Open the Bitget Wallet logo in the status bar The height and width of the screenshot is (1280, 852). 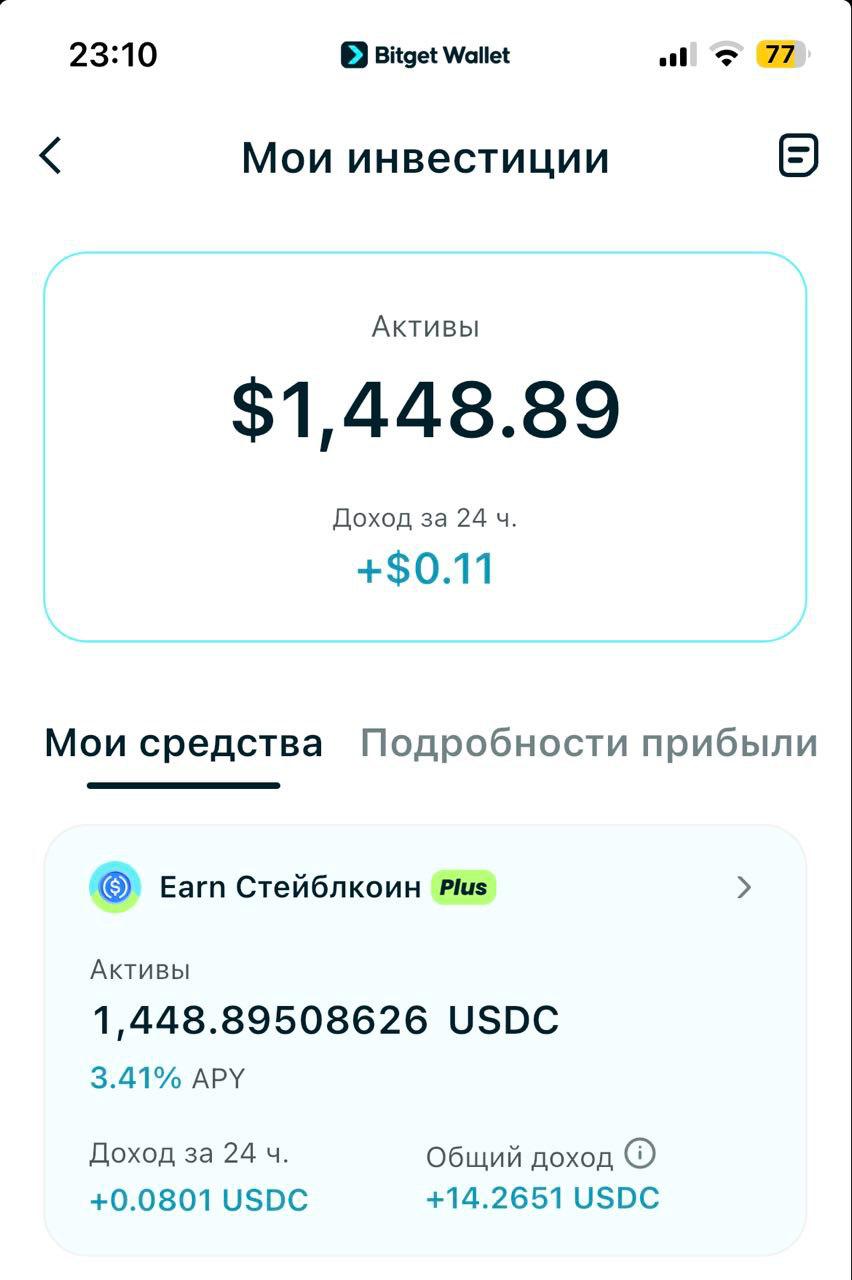click(x=426, y=55)
